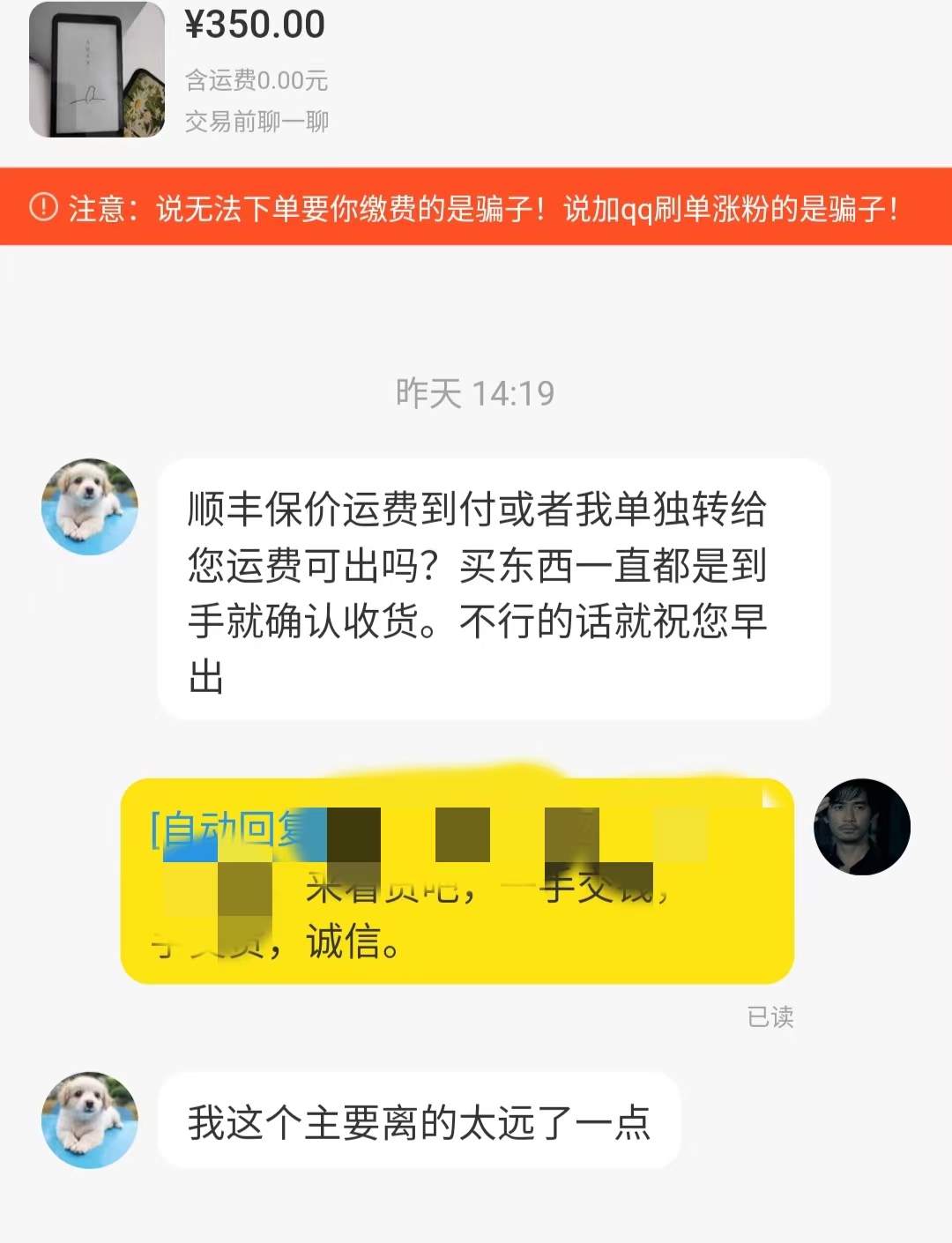Click the puppy avatar next to the bottom message
Viewport: 952px width, 1243px height.
(x=88, y=1120)
